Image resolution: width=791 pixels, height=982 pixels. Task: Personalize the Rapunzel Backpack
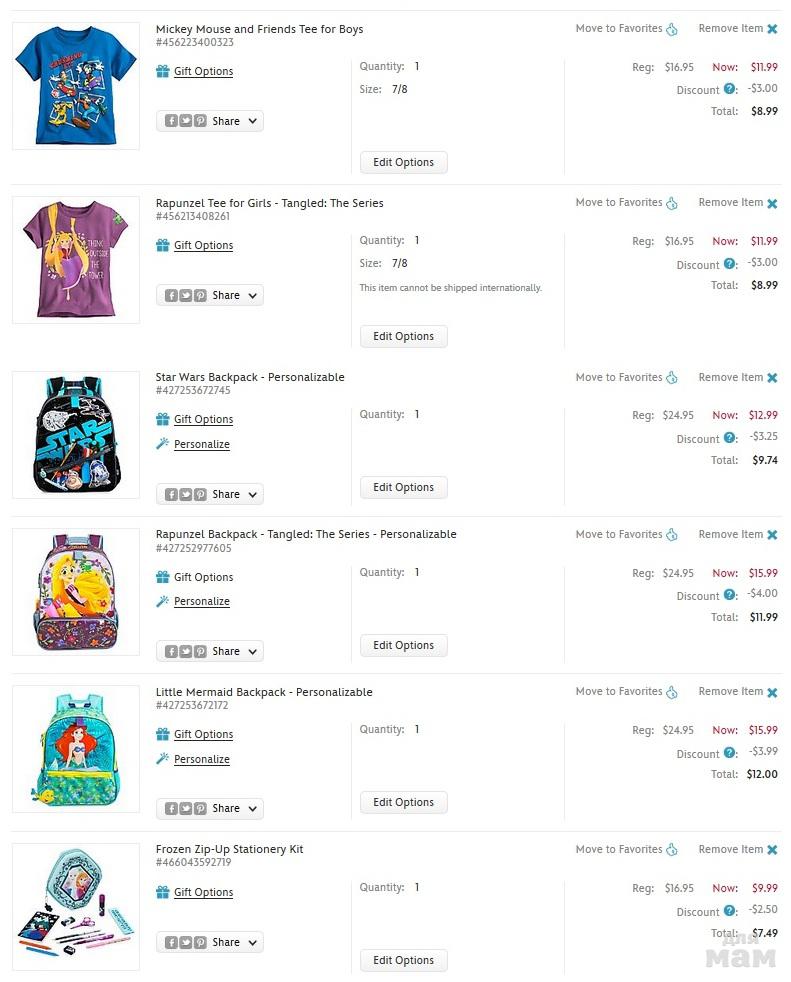pyautogui.click(x=201, y=601)
